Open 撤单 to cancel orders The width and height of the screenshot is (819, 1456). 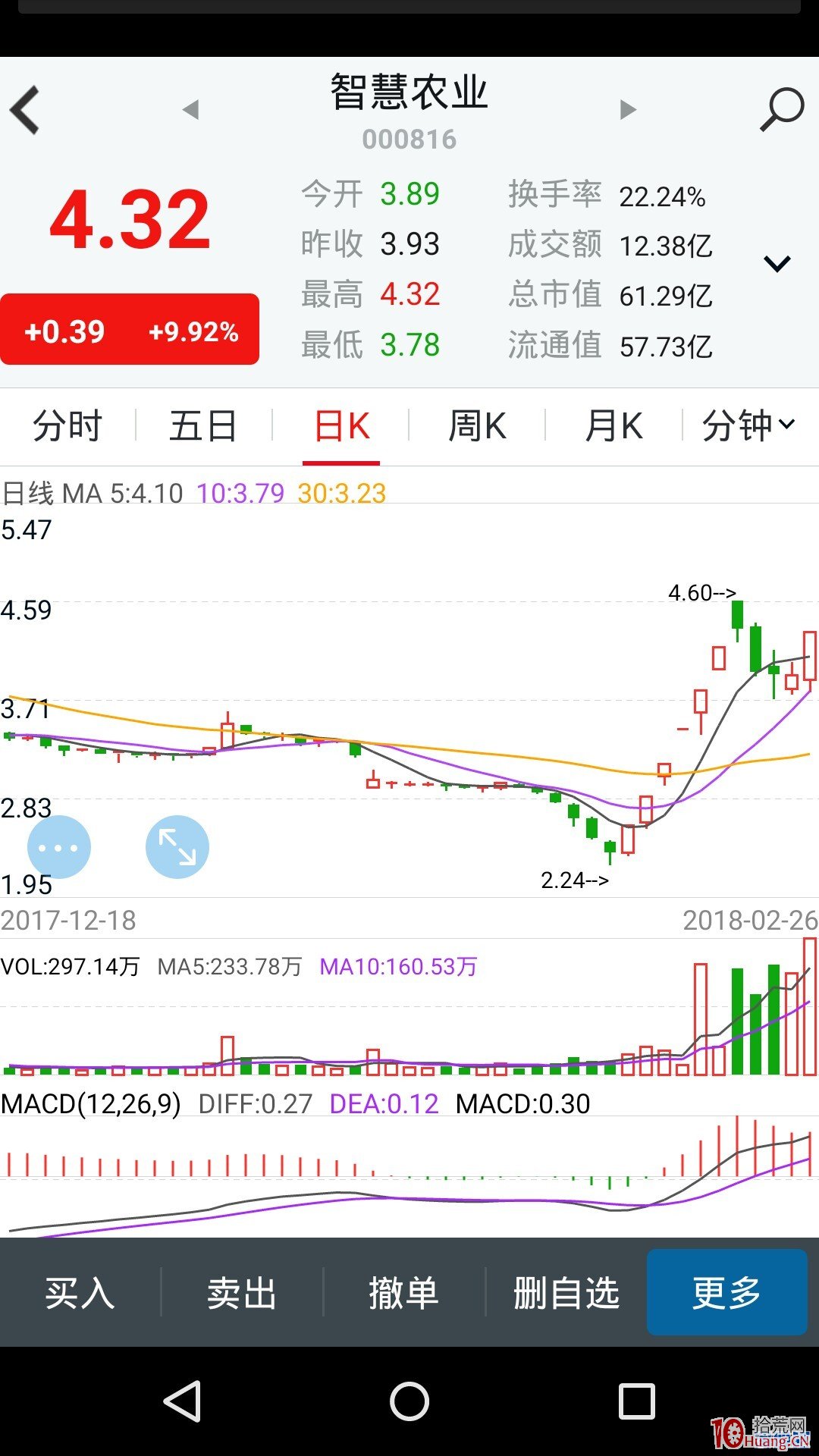tap(404, 1293)
